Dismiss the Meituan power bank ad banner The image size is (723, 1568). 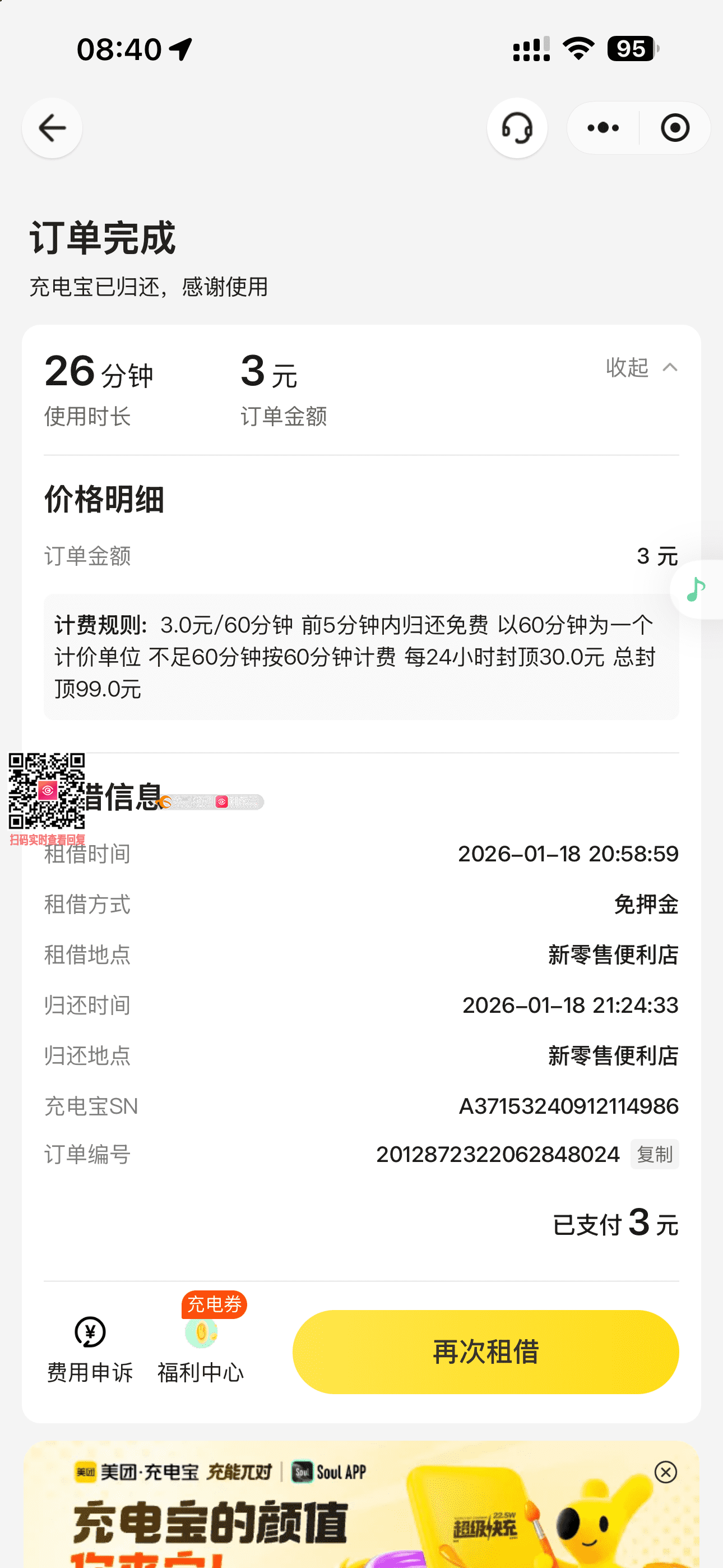665,1472
